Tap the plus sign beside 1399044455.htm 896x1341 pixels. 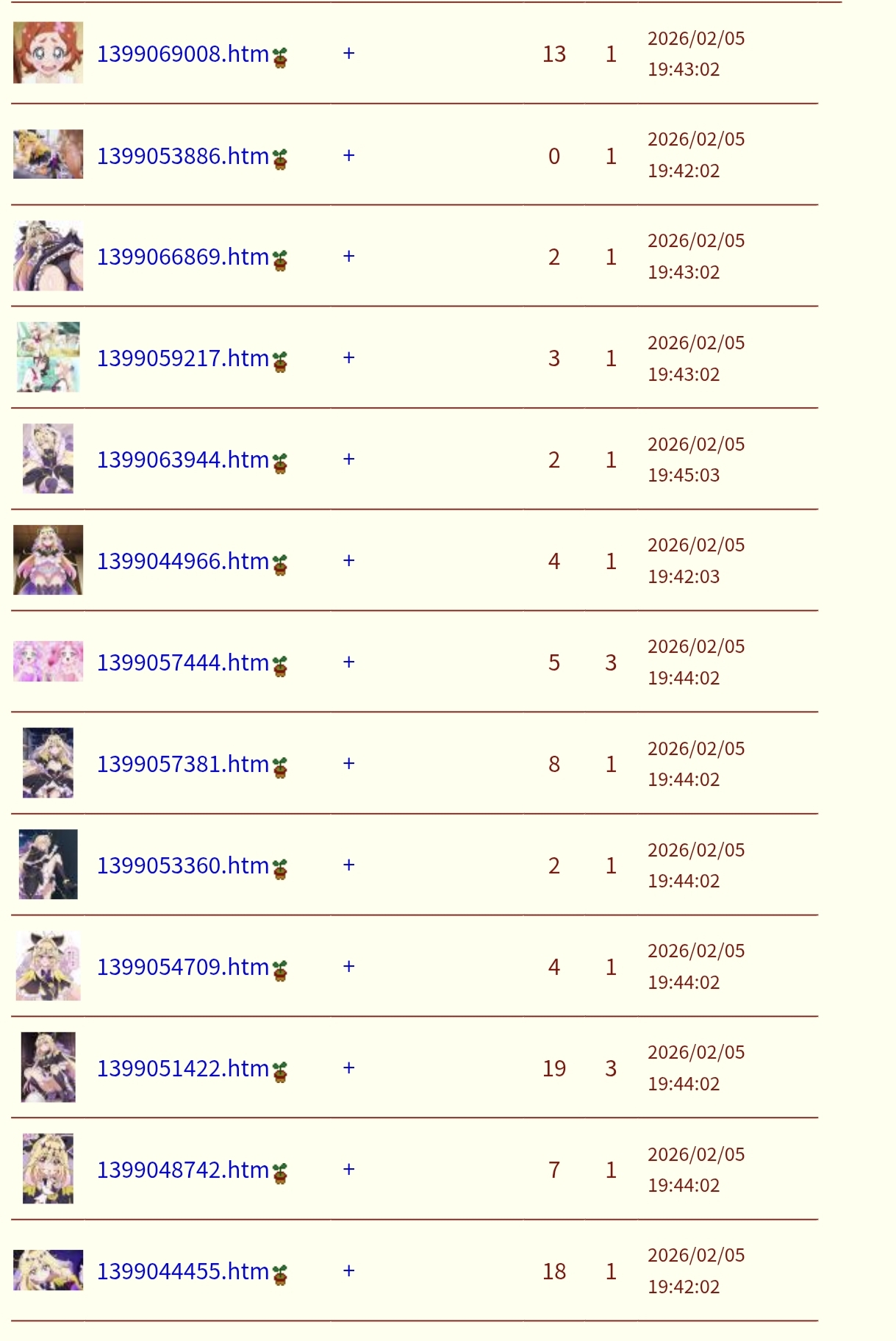(349, 1270)
